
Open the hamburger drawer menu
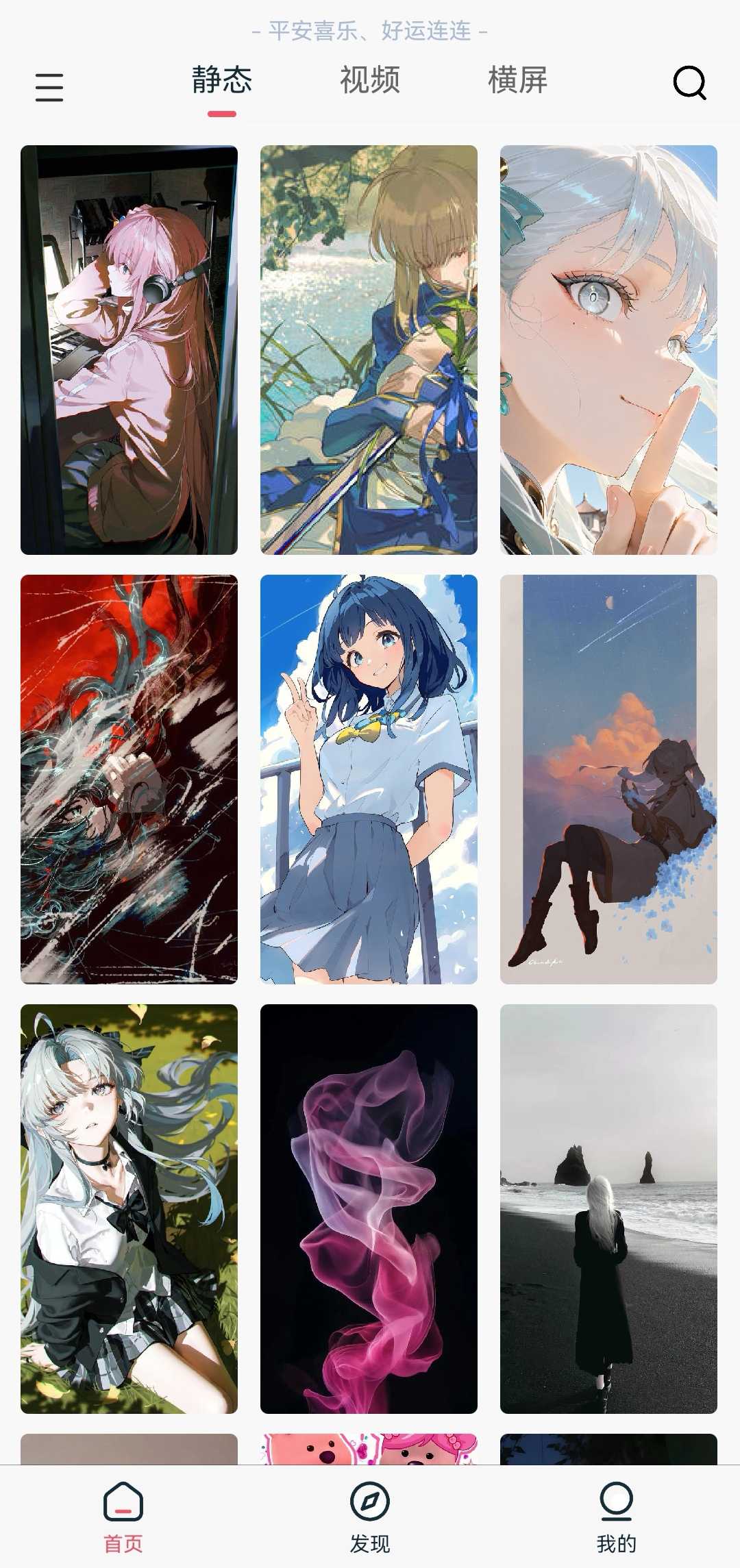pos(49,88)
